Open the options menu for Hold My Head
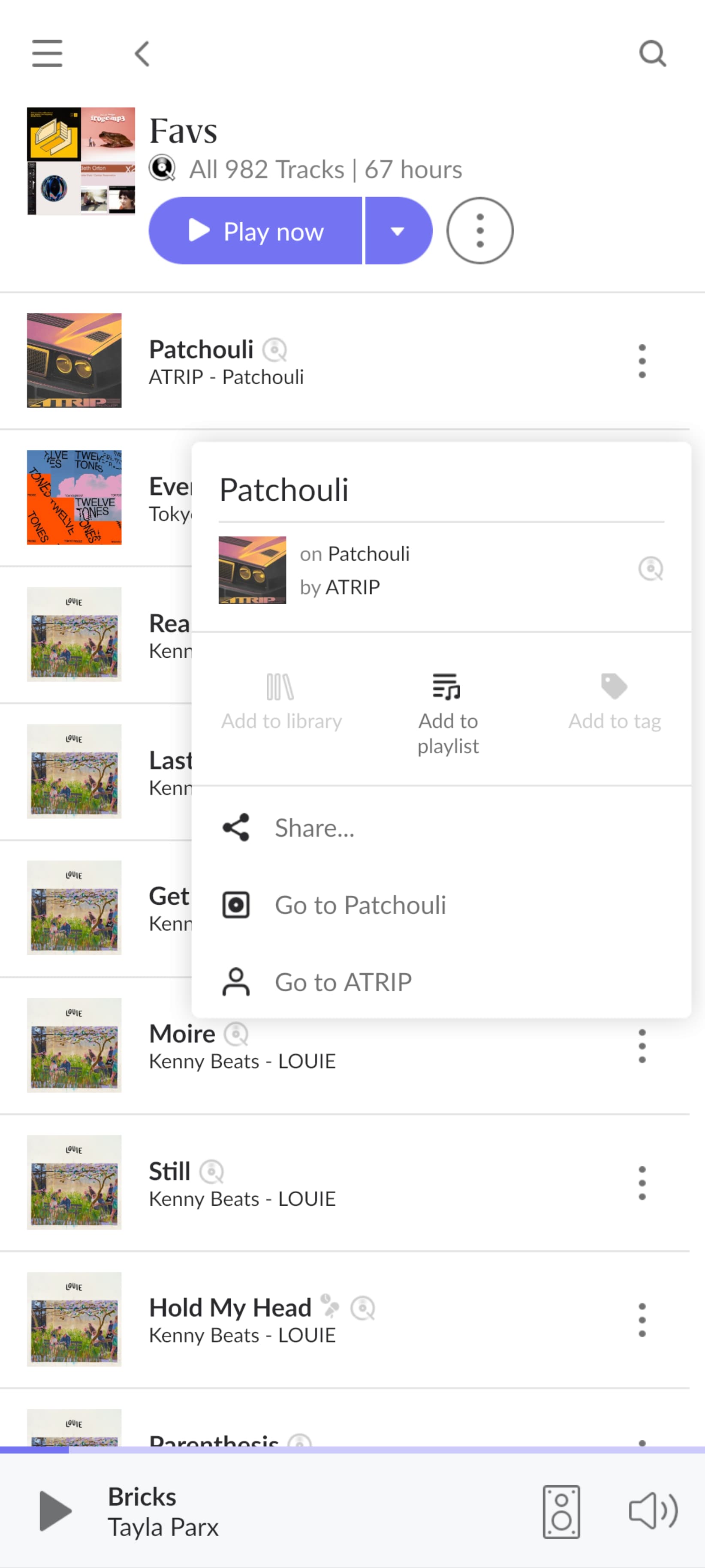This screenshot has height=1568, width=705. [x=642, y=1320]
